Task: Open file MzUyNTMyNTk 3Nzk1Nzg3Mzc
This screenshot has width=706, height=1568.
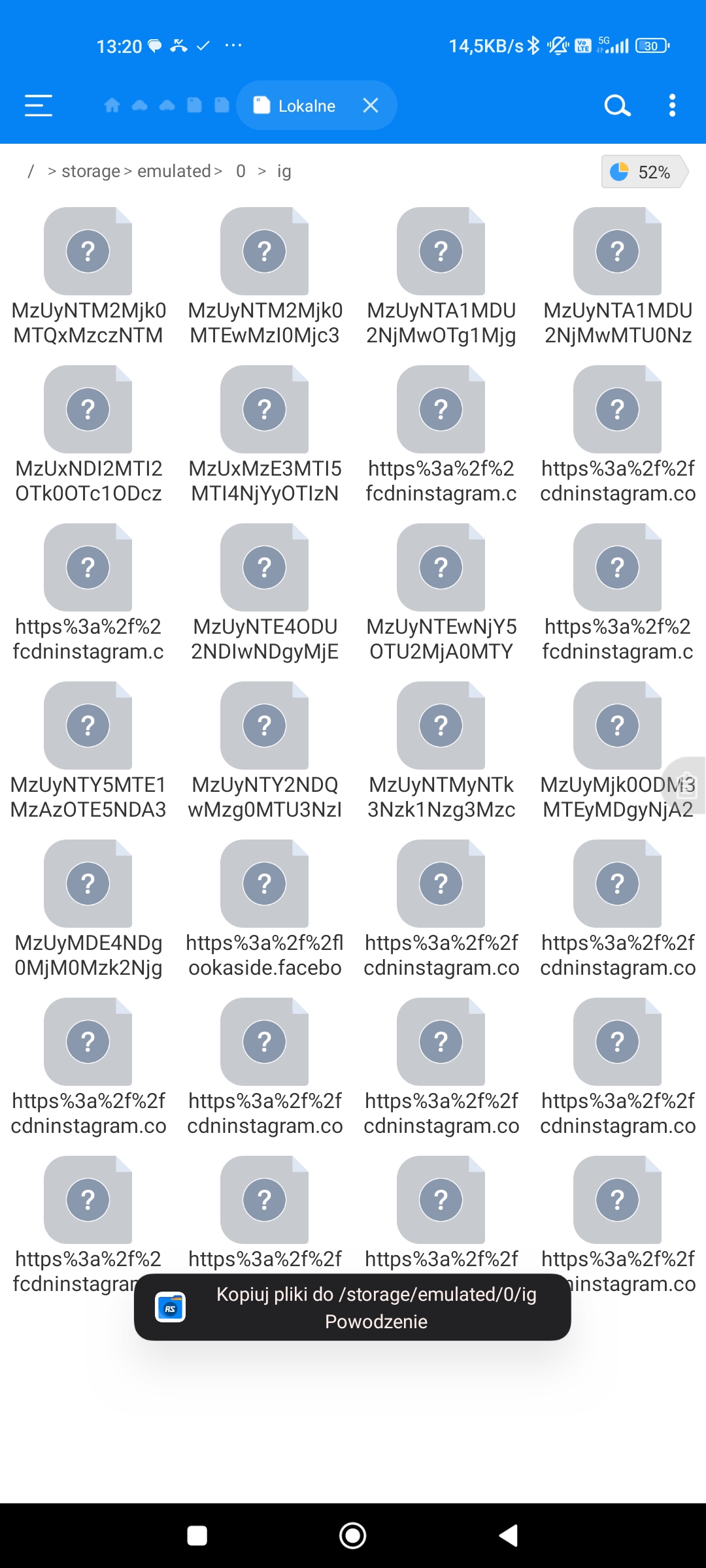Action: coord(441,726)
